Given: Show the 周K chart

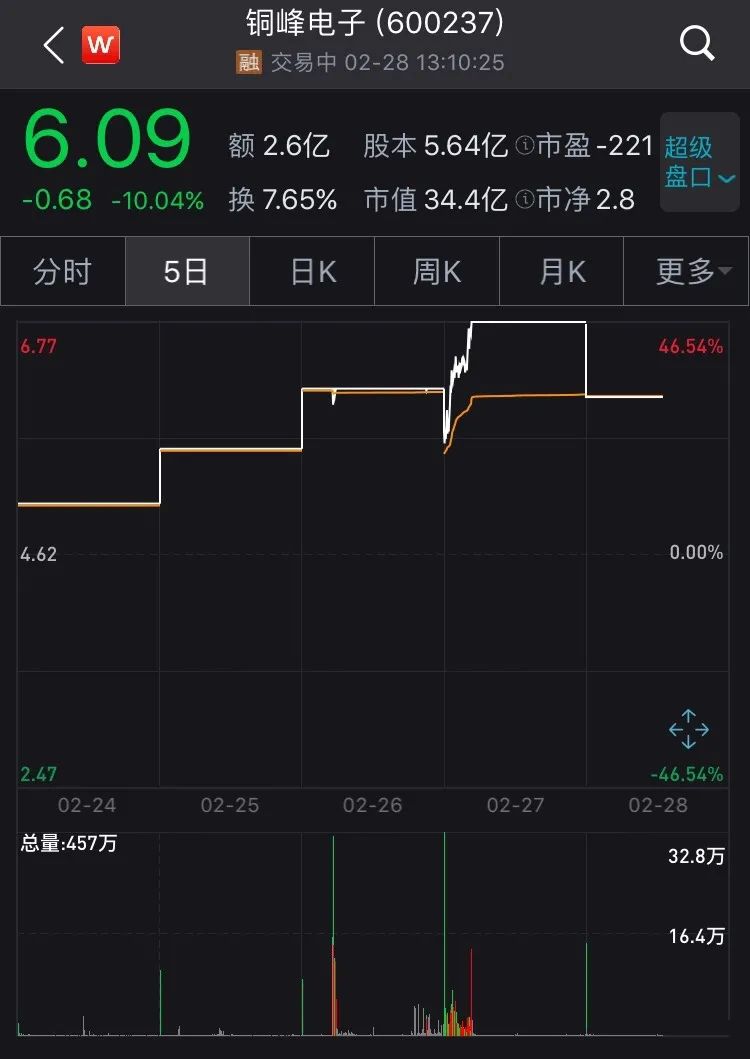Looking at the screenshot, I should coord(437,271).
